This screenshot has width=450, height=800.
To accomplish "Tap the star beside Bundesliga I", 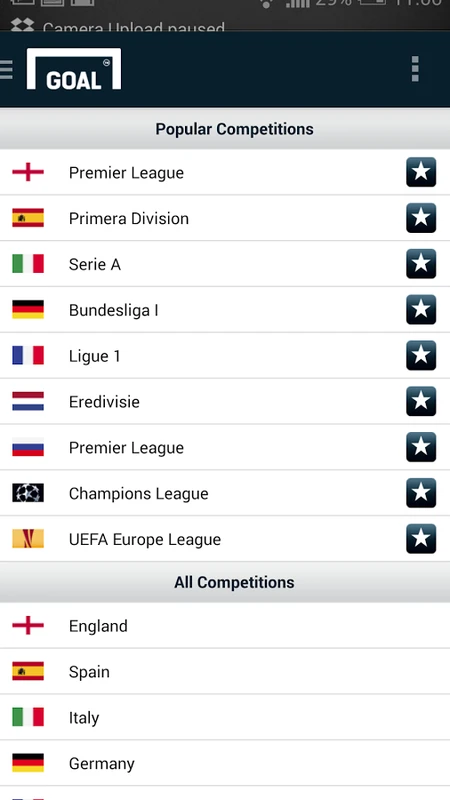I will click(x=421, y=310).
